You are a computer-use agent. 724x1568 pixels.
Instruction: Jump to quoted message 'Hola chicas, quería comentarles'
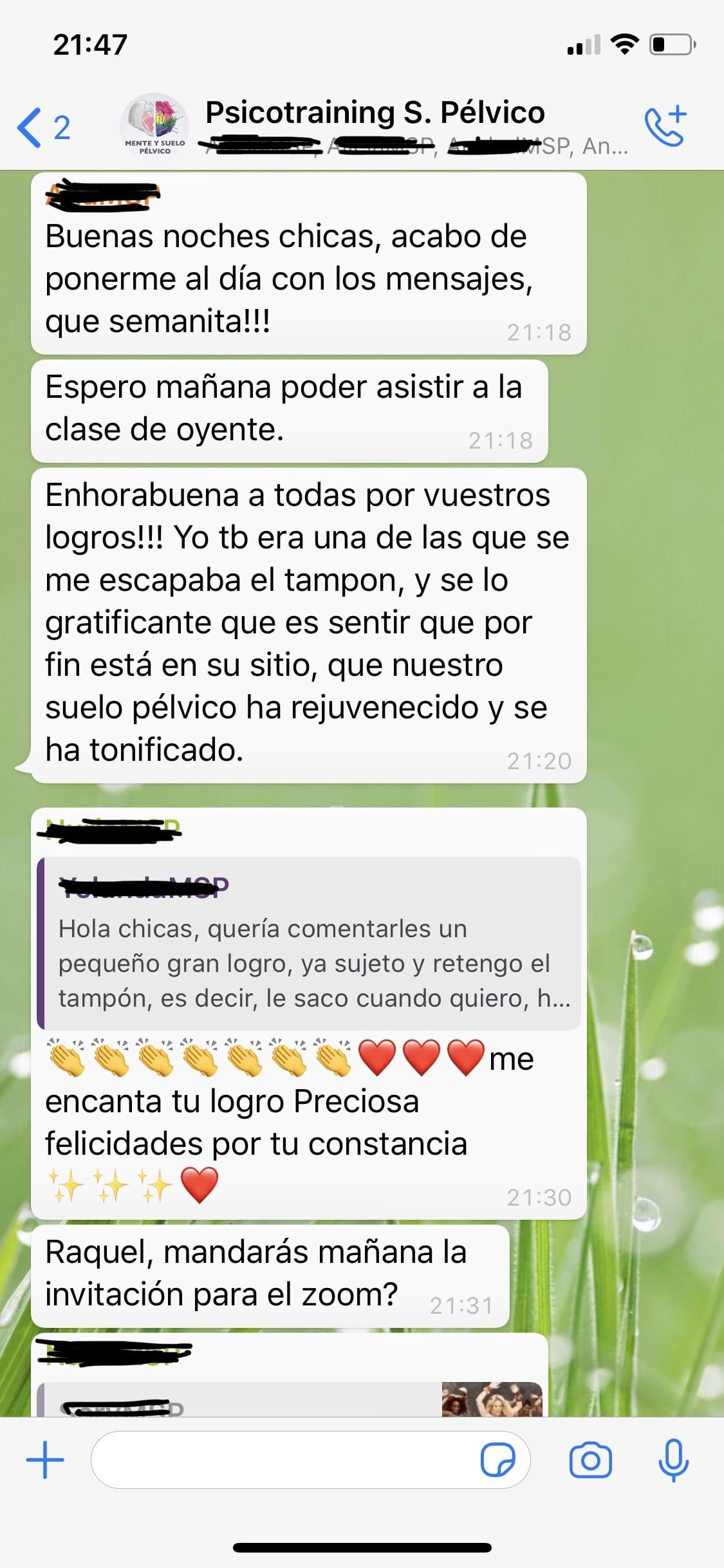click(x=309, y=944)
